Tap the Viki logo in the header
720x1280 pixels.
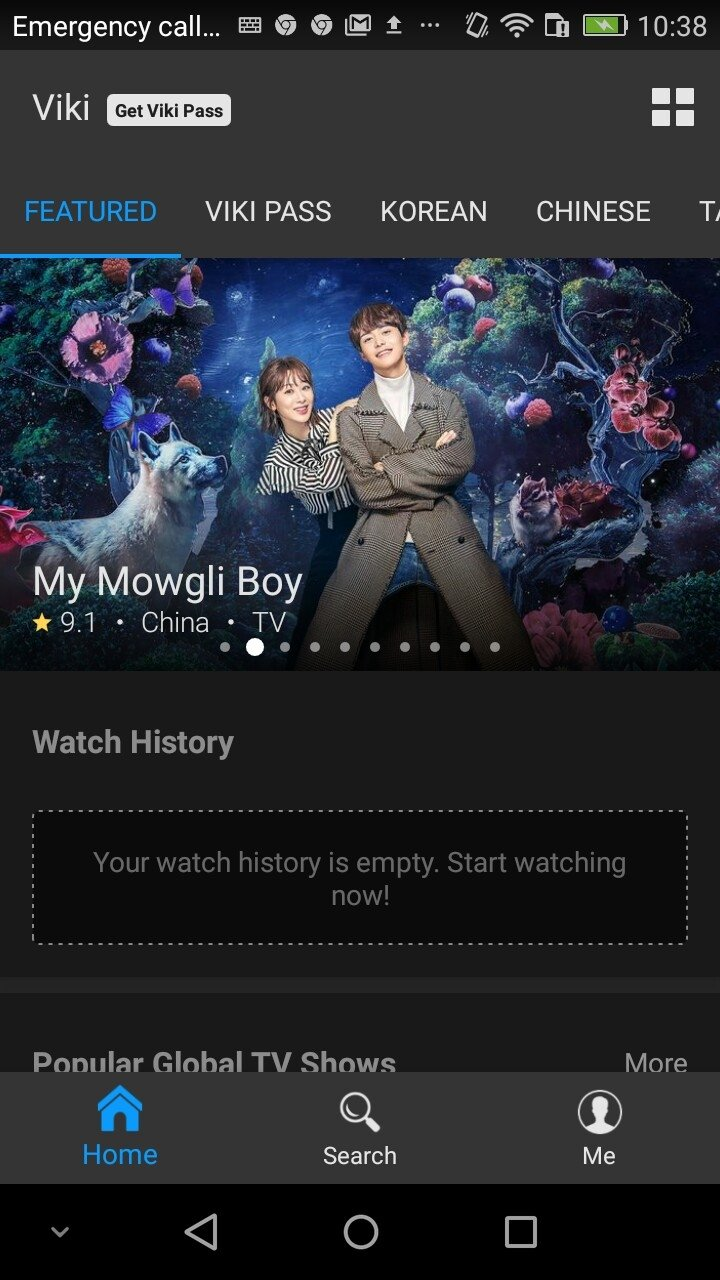pos(61,107)
